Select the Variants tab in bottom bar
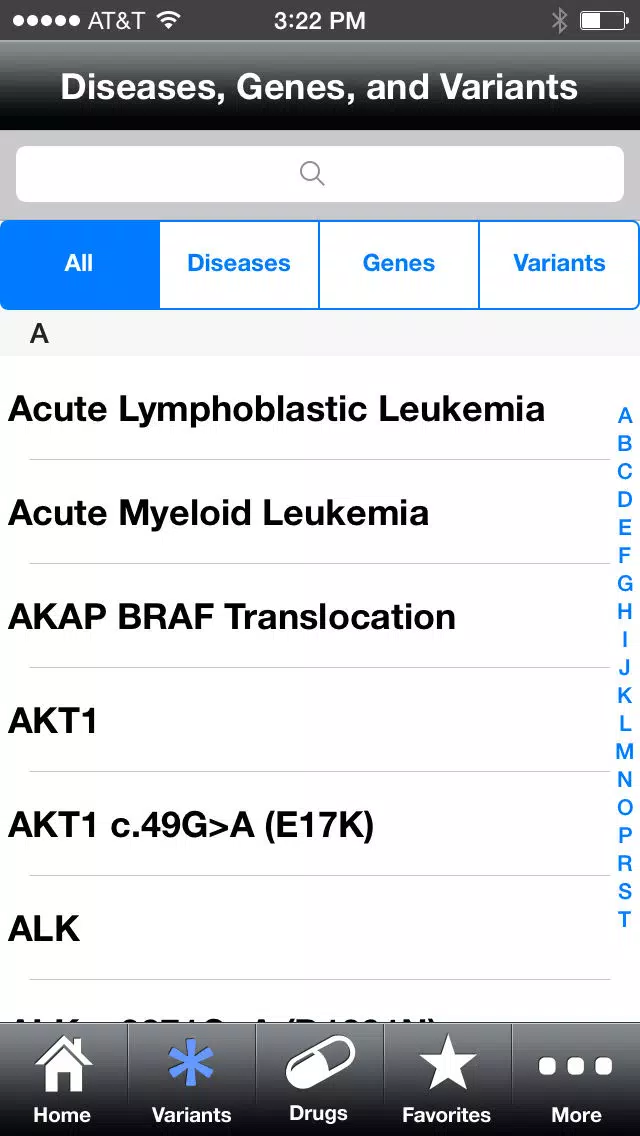This screenshot has height=1136, width=640. (191, 1079)
